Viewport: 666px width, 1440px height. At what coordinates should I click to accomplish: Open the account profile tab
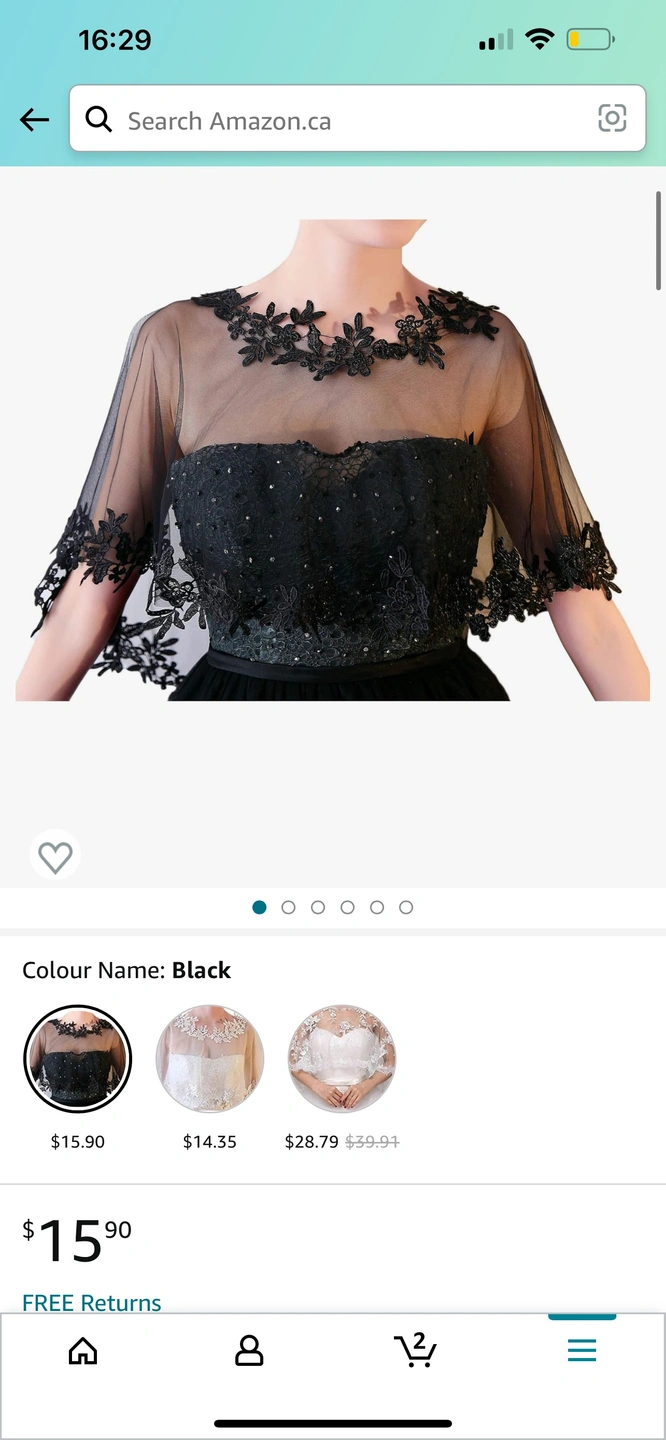(249, 1351)
